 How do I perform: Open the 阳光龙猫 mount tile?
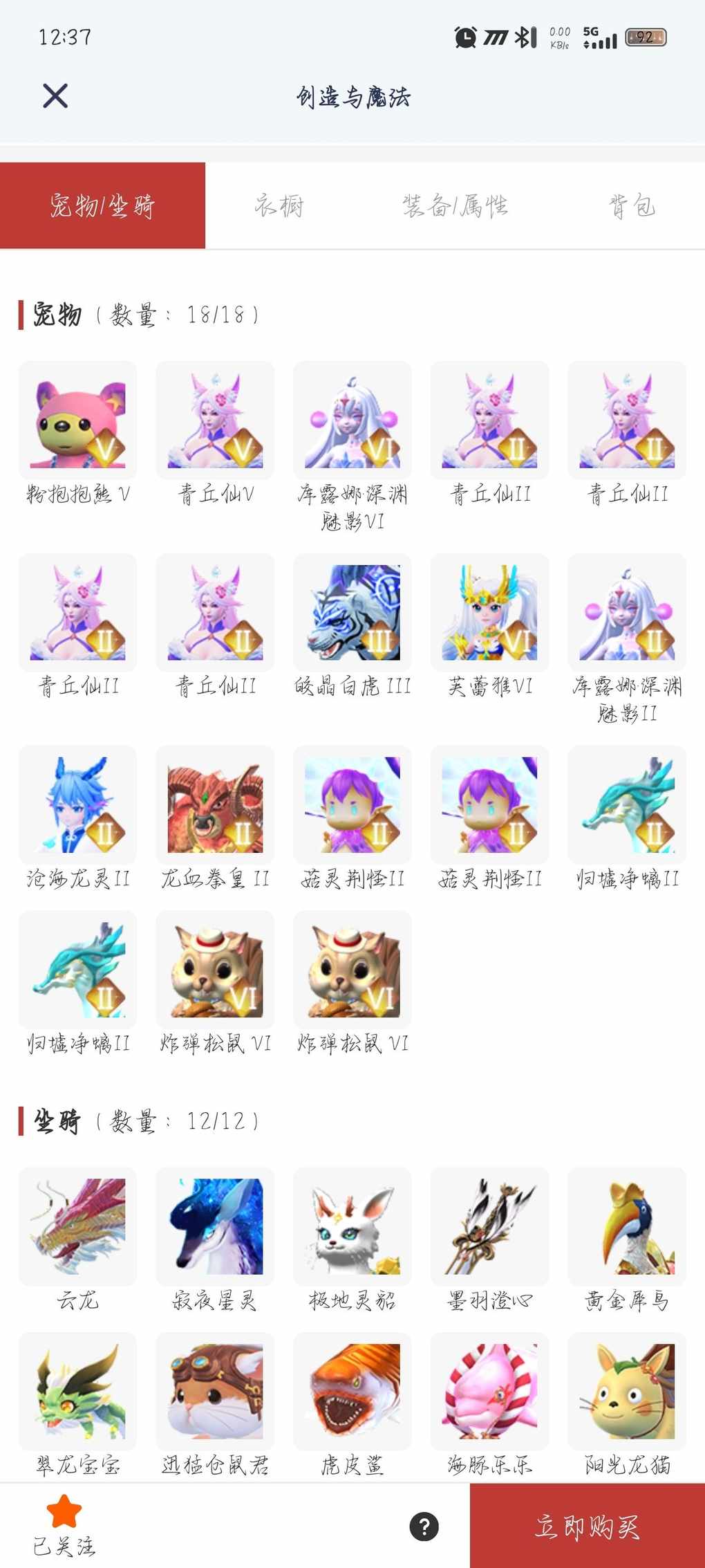[627, 1391]
